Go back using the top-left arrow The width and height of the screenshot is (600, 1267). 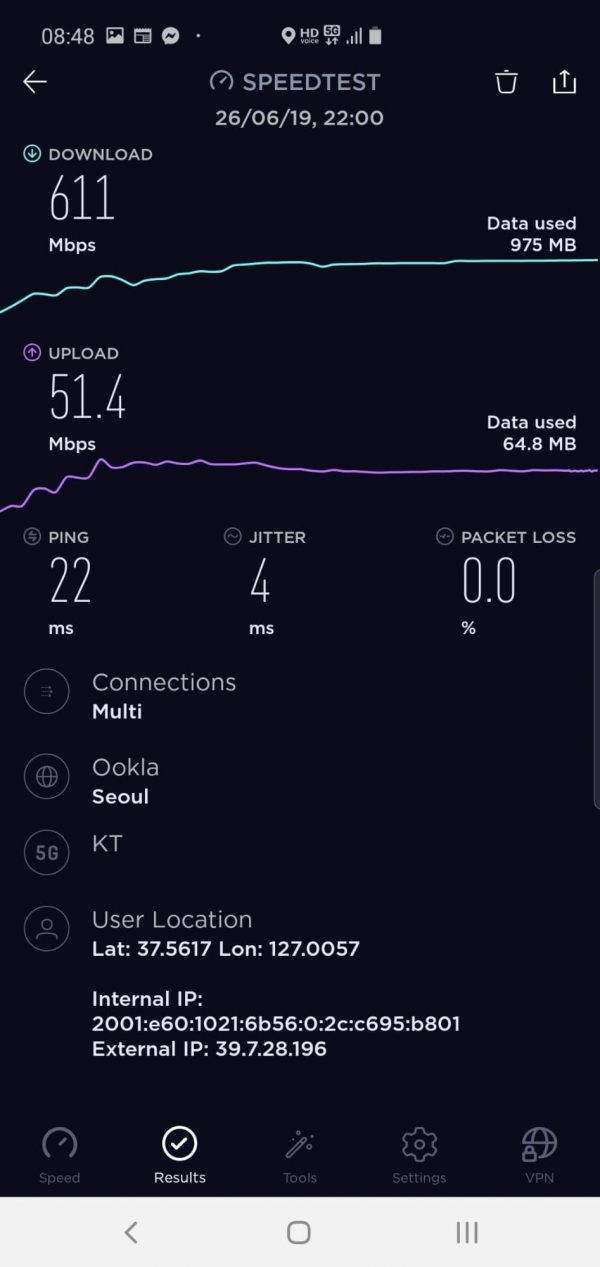coord(35,82)
